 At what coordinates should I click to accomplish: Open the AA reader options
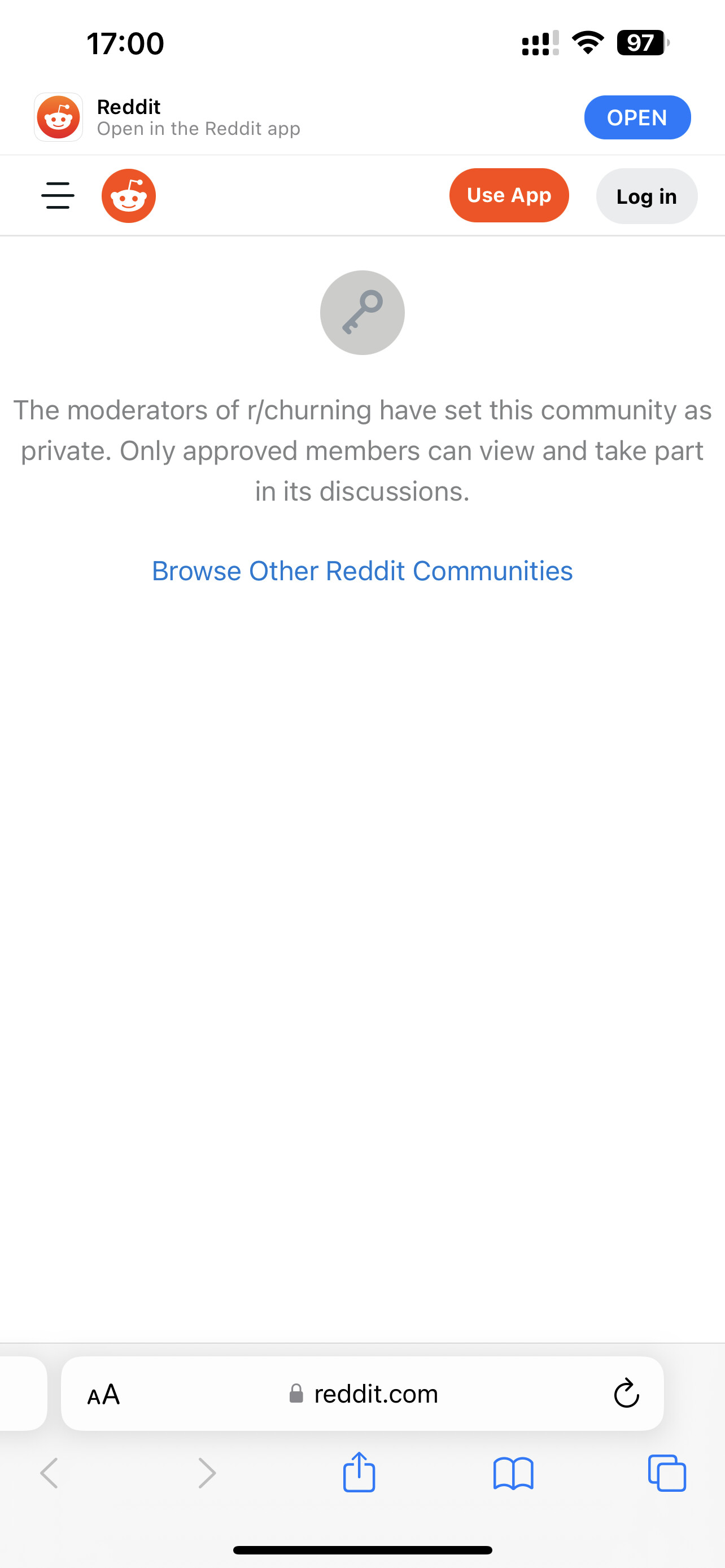pos(103,1394)
